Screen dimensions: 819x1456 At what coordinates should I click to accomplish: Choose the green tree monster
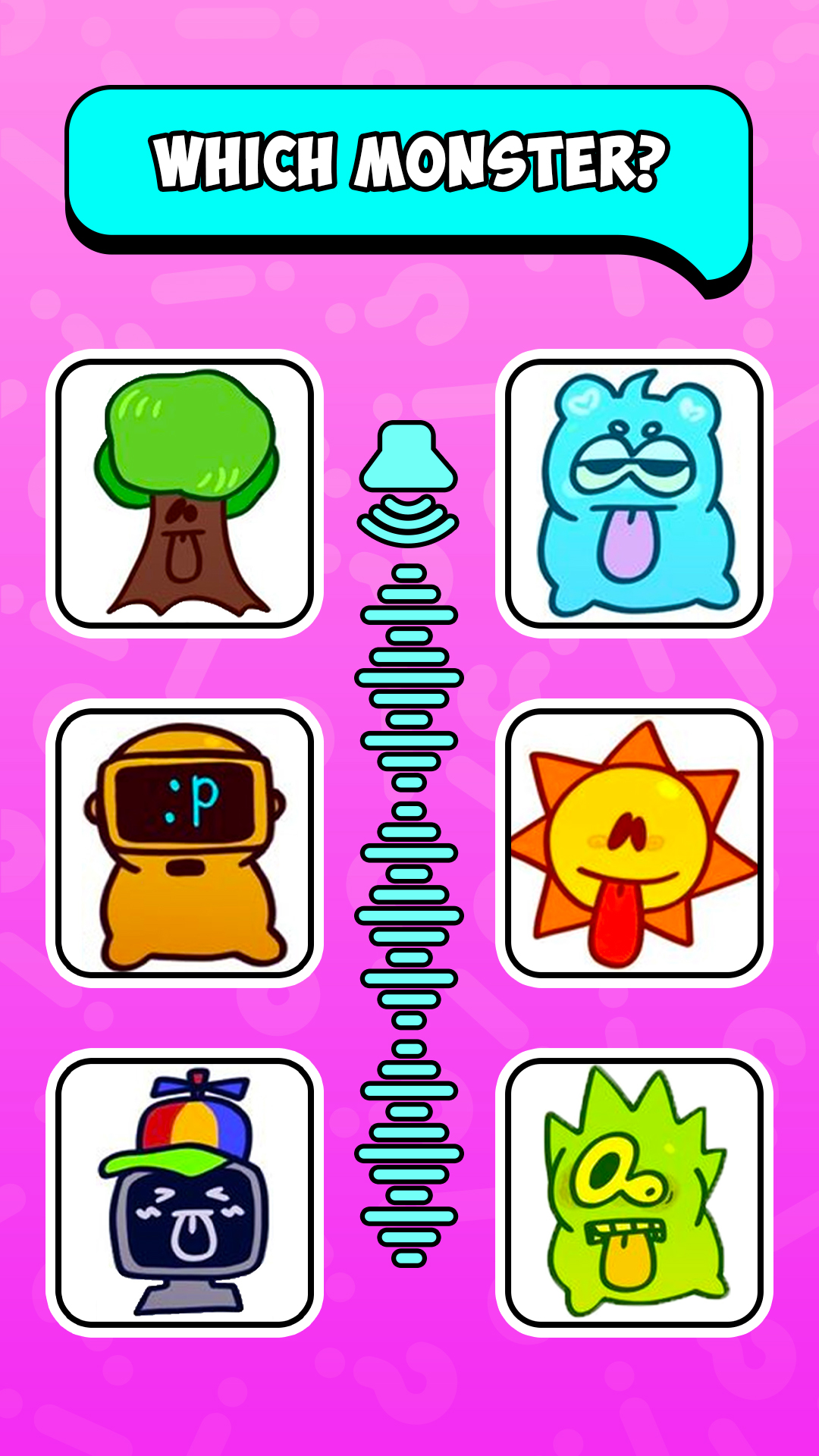click(184, 494)
